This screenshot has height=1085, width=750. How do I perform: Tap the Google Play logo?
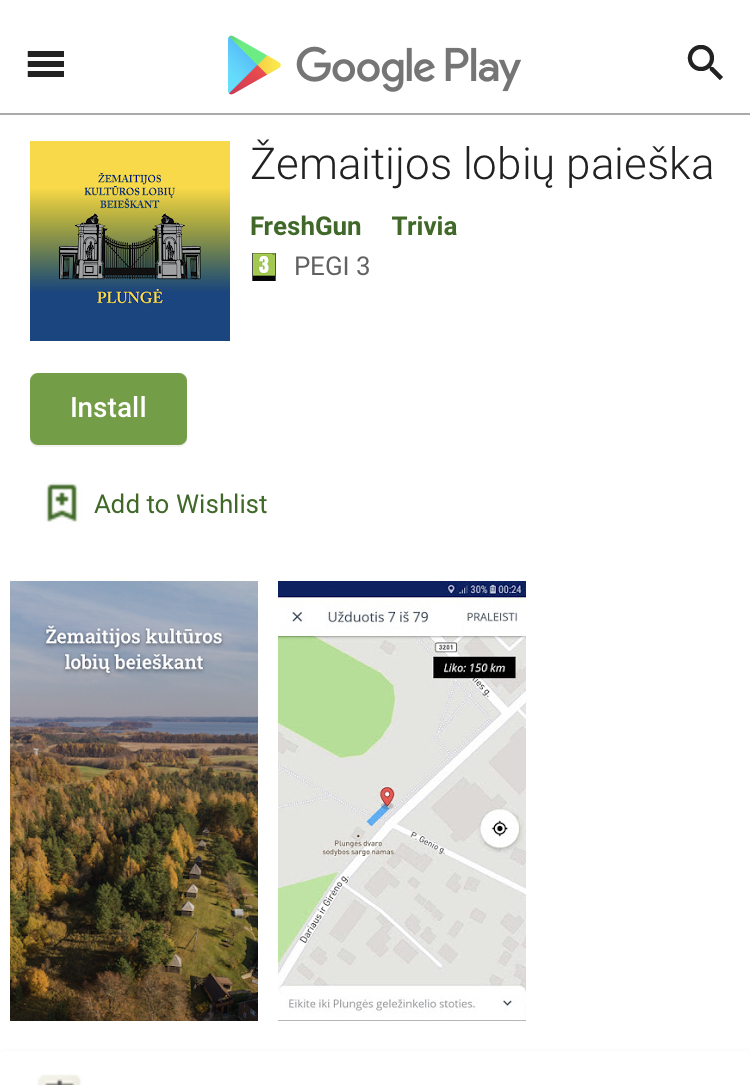point(374,66)
